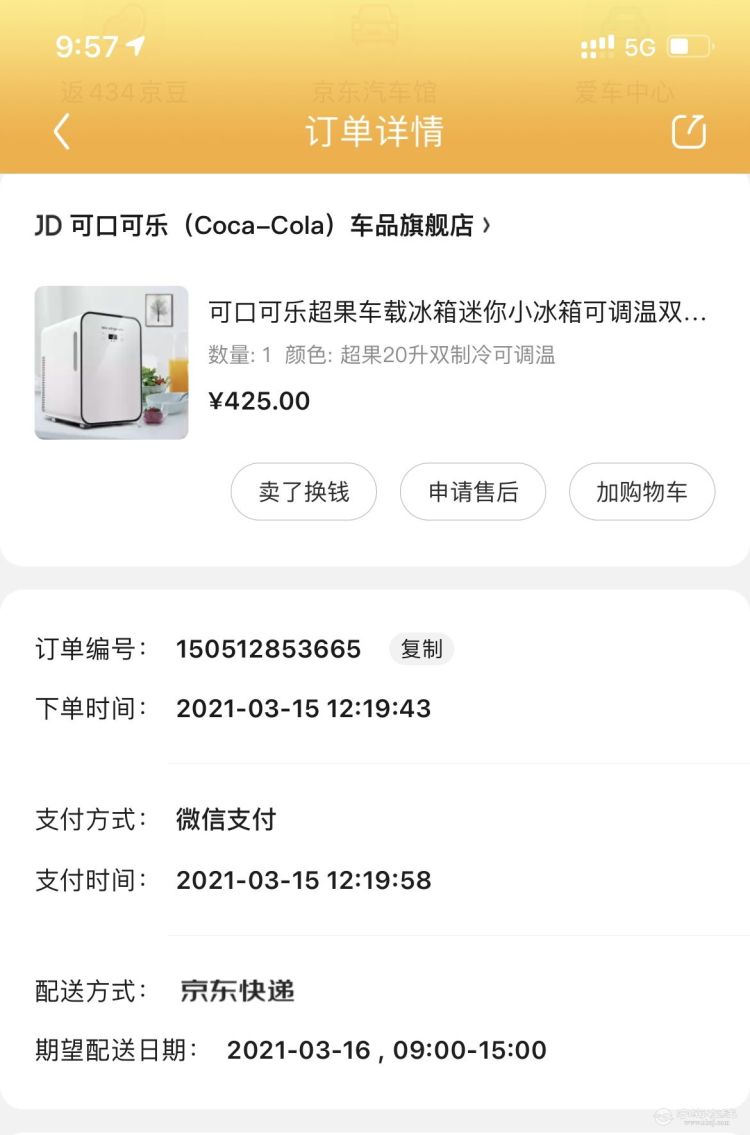Tap the 卖了换钱 button
Screen dimensions: 750x1135
point(304,492)
